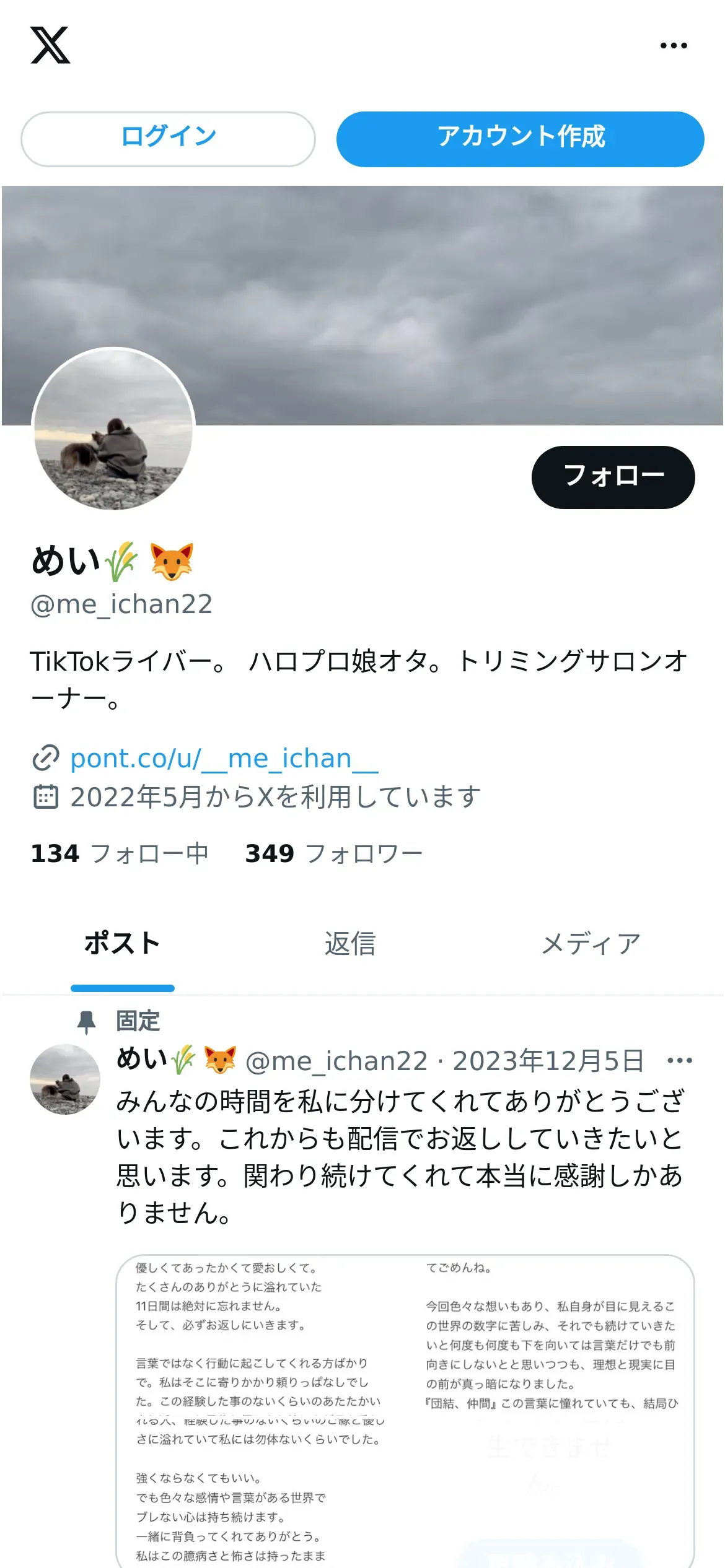Follow めい with the フォロー button
Screen dimensions: 725x1568
613,477
